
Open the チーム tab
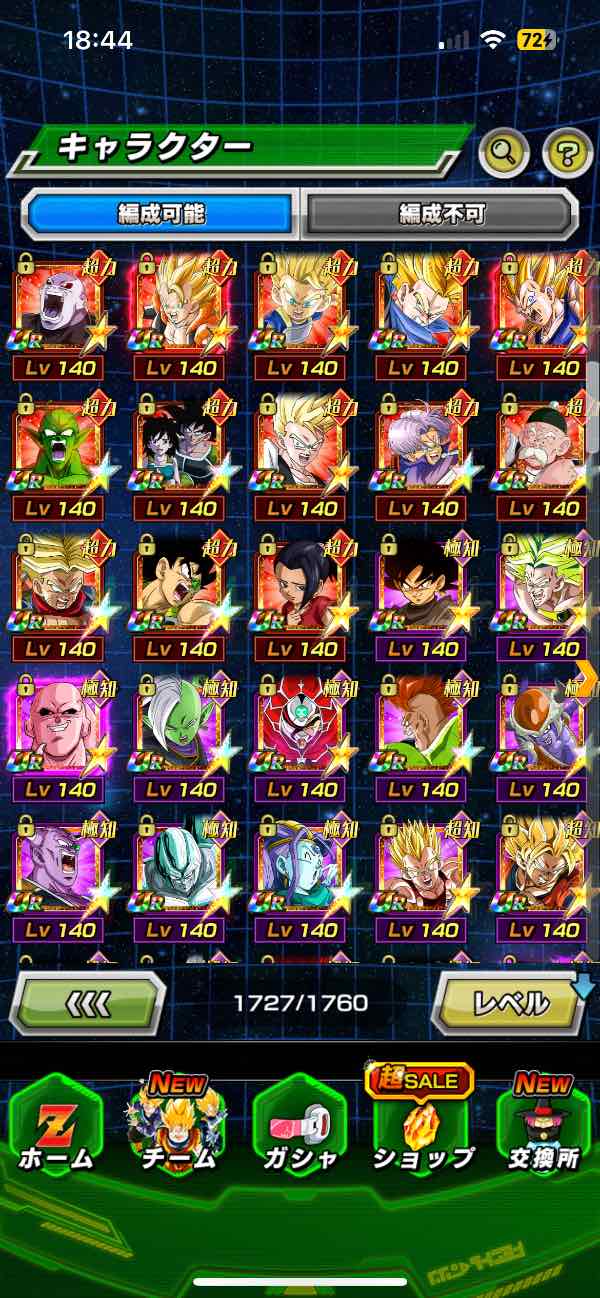pyautogui.click(x=177, y=1125)
